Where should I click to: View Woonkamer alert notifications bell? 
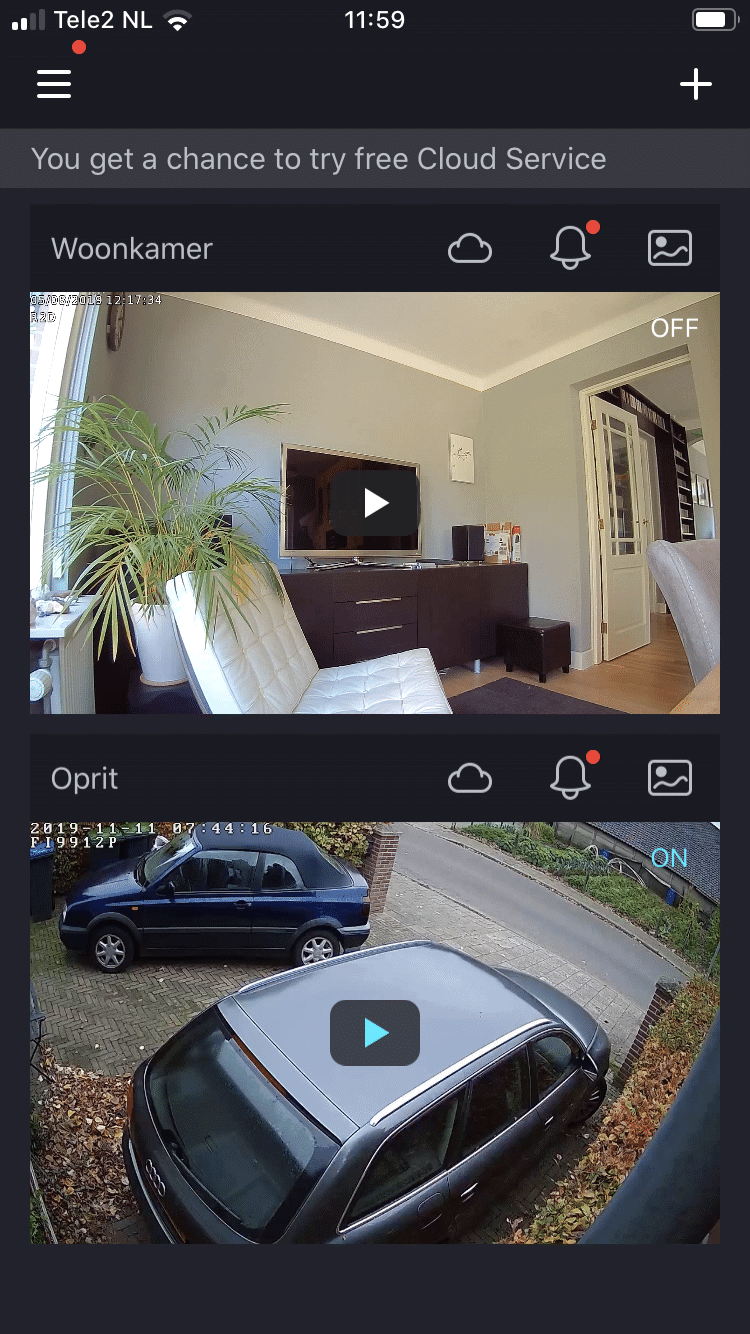[572, 246]
